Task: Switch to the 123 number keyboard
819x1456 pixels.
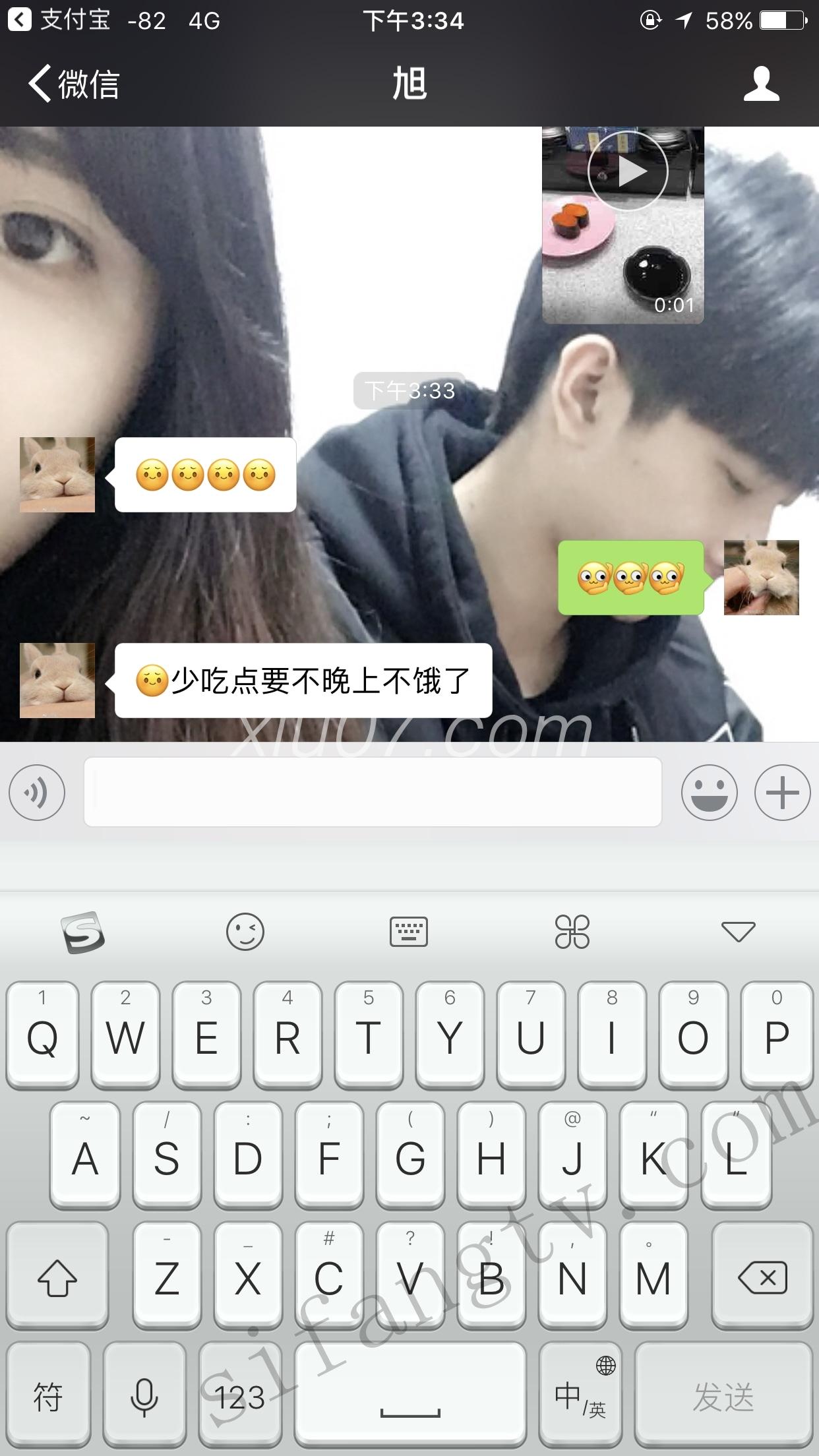Action: 239,1395
